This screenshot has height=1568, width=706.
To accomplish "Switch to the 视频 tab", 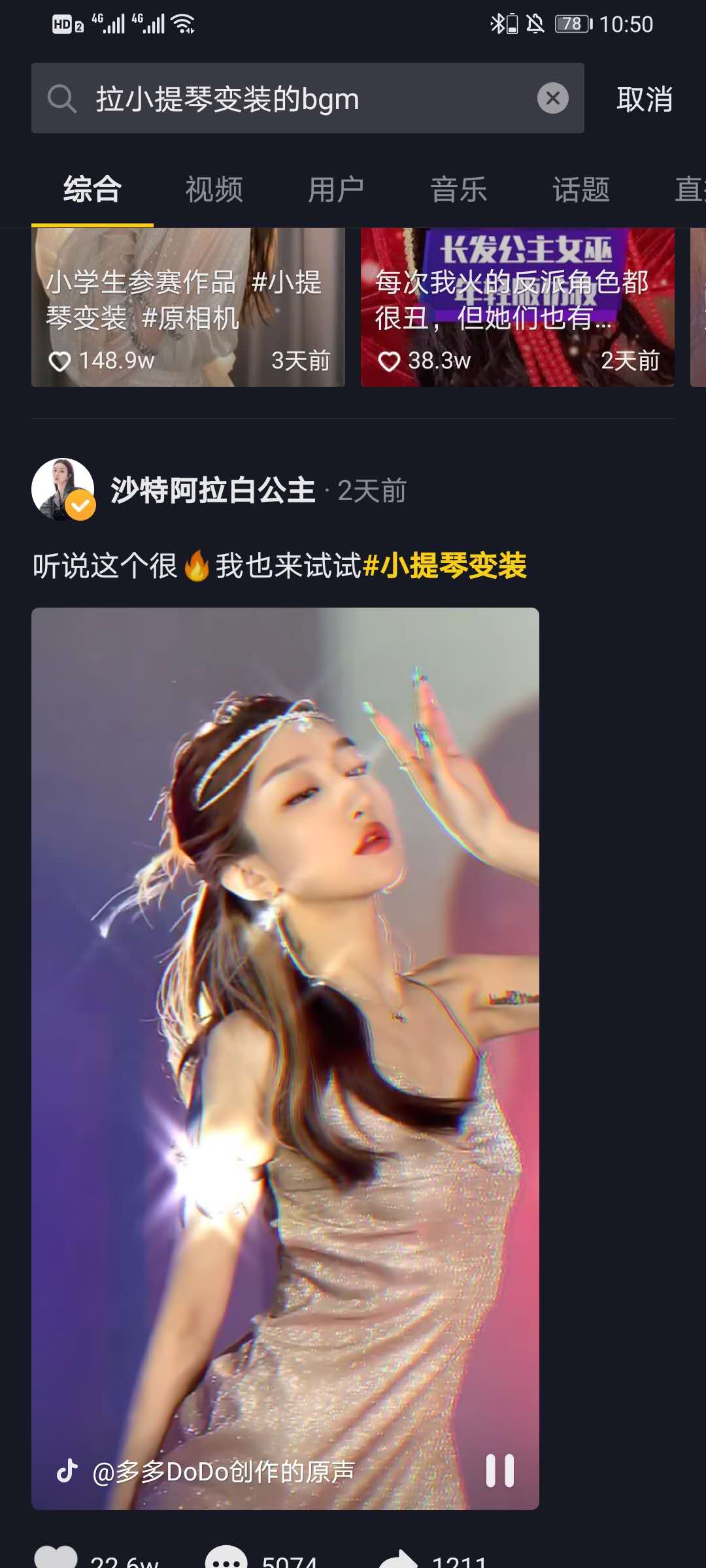I will coord(214,190).
